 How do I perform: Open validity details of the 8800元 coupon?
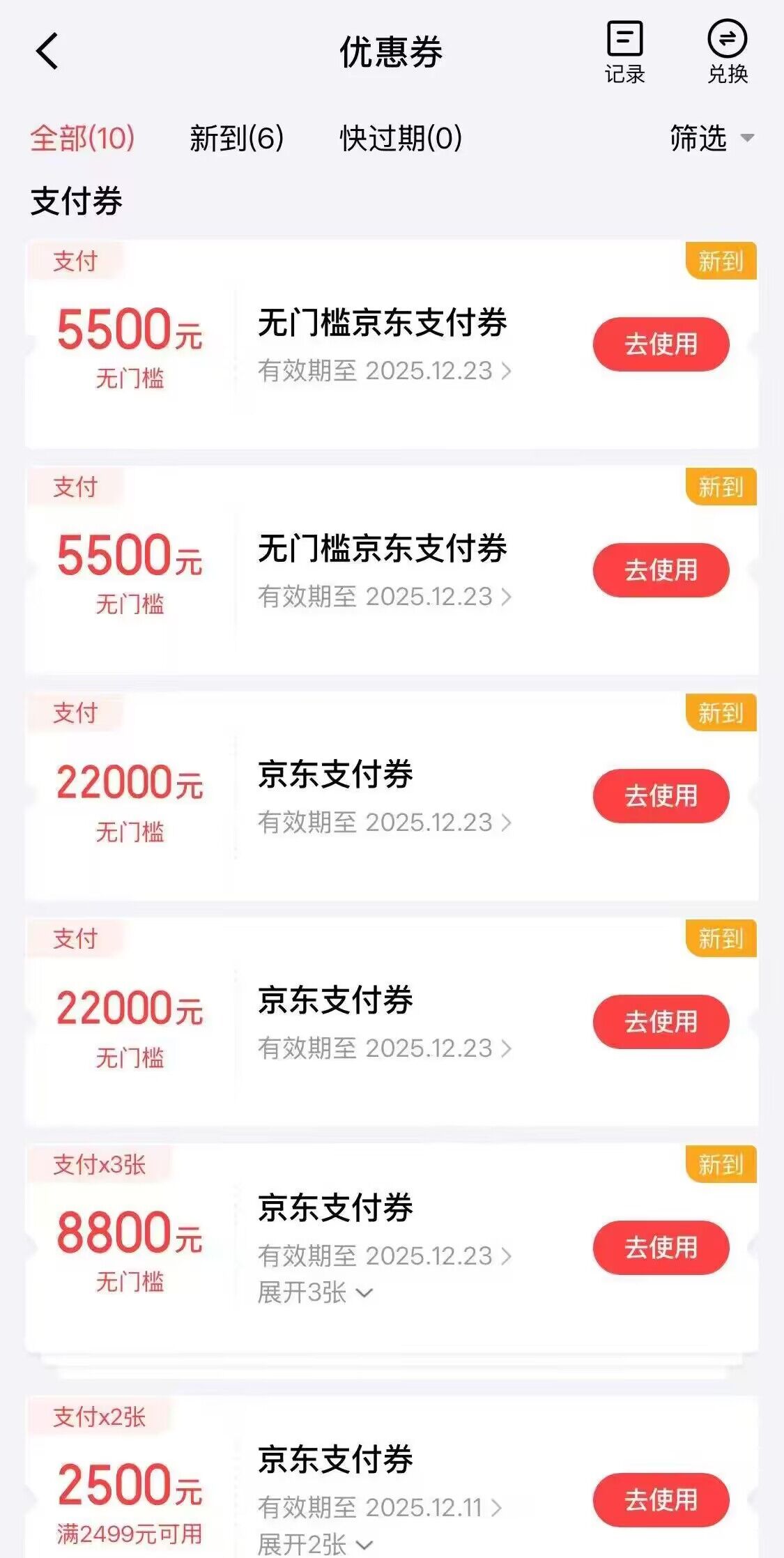385,1255
